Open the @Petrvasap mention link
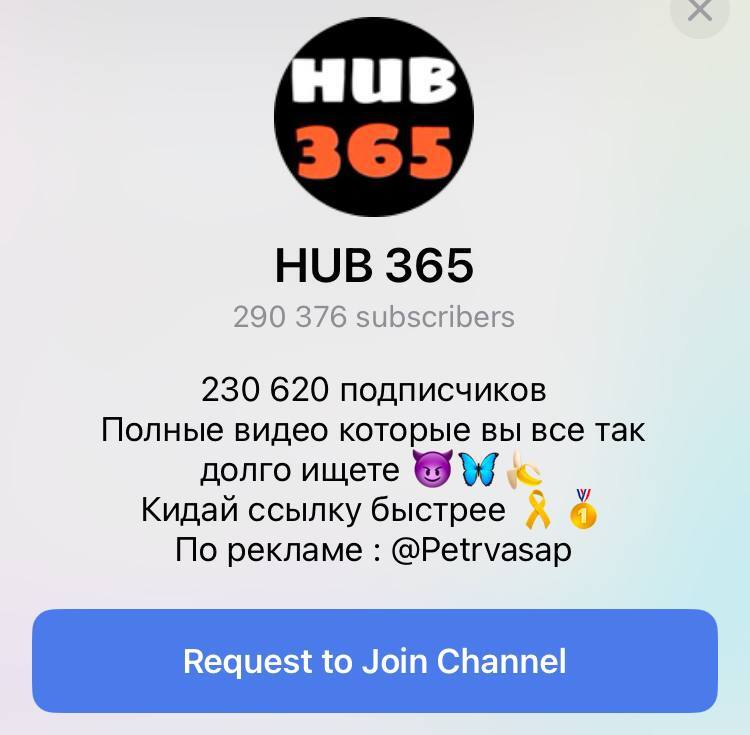Viewport: 750px width, 735px height. tap(481, 550)
